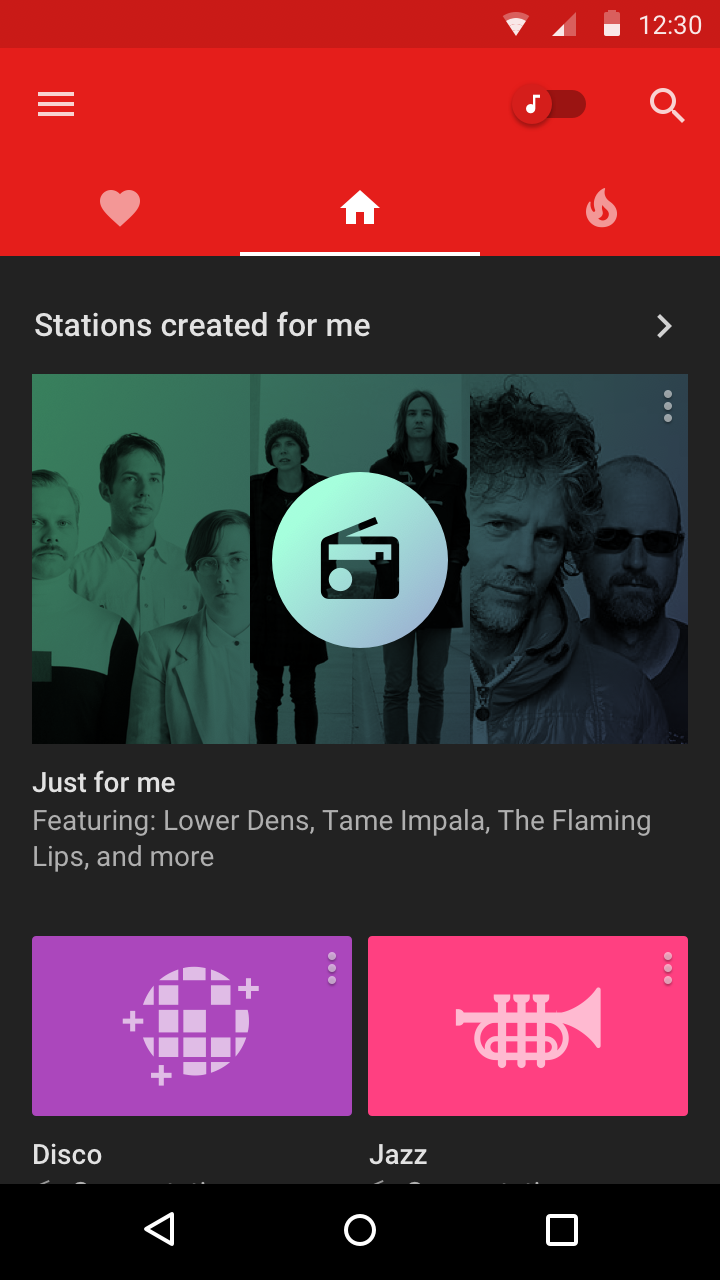This screenshot has height=1280, width=720.
Task: Open options for Just for me station
Action: click(x=667, y=406)
